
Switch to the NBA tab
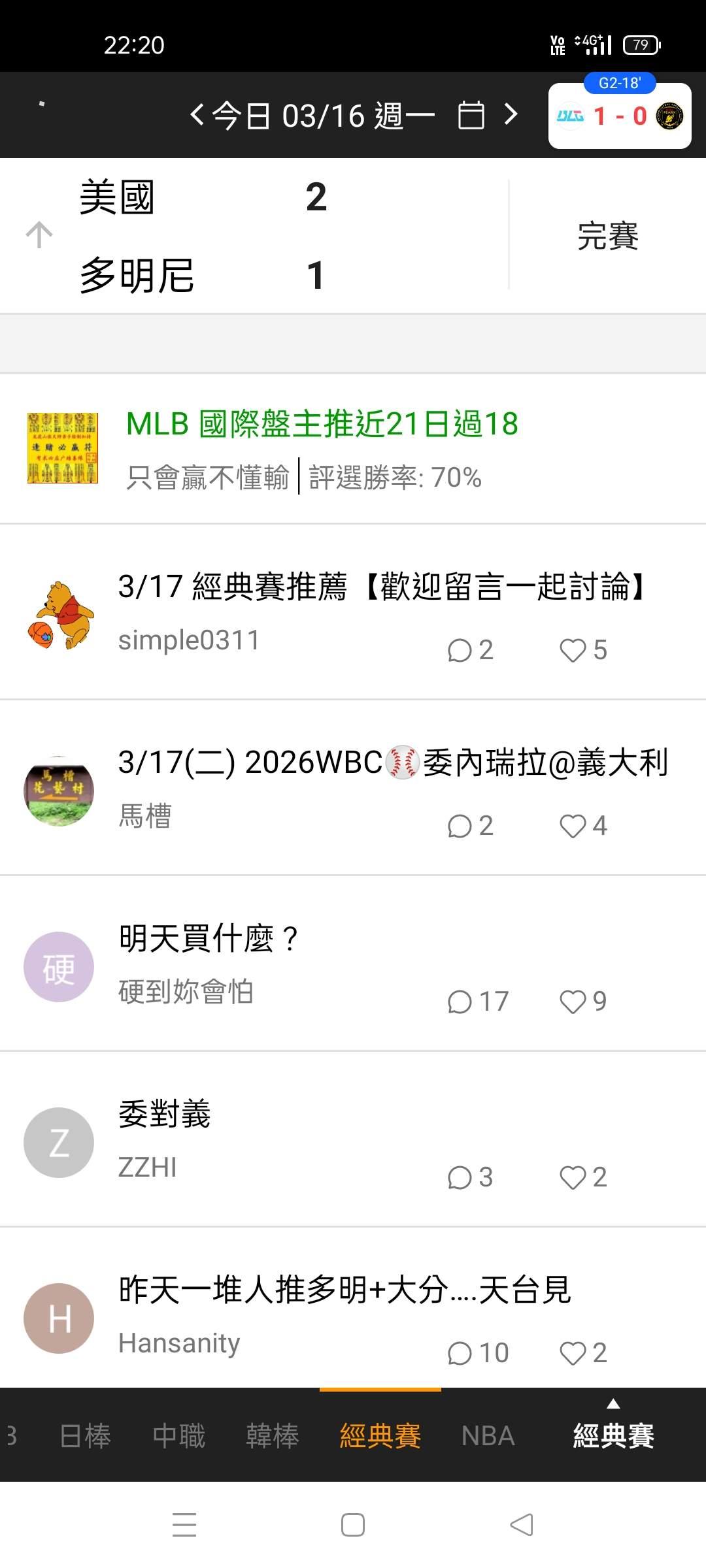488,1436
